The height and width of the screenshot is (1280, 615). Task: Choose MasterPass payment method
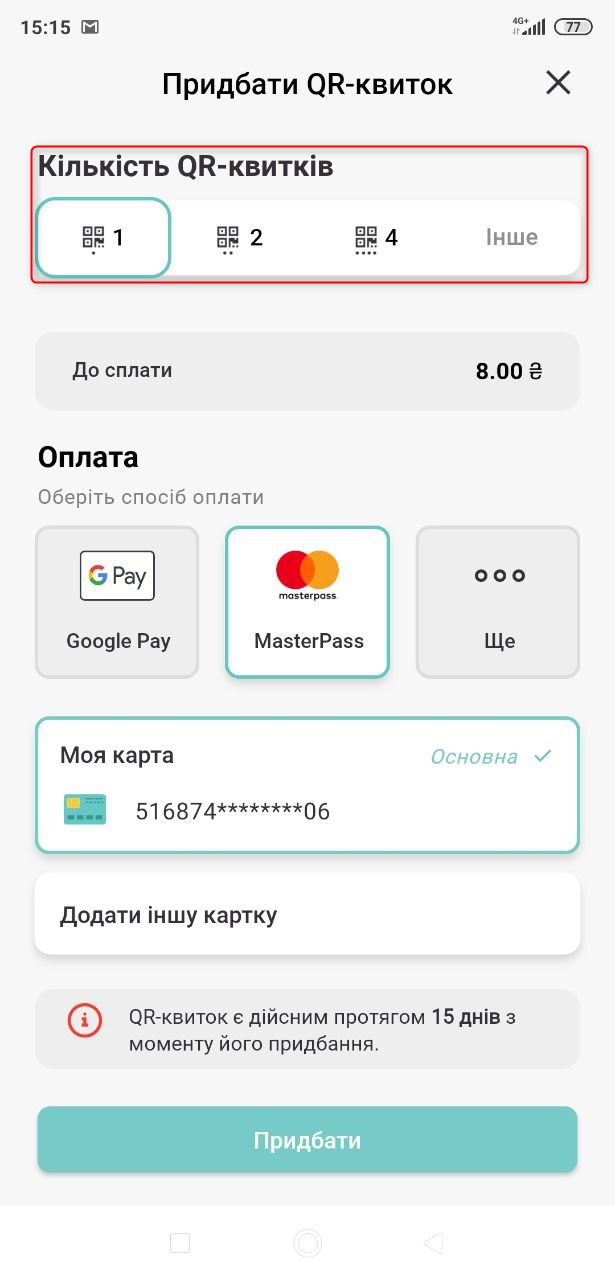308,602
